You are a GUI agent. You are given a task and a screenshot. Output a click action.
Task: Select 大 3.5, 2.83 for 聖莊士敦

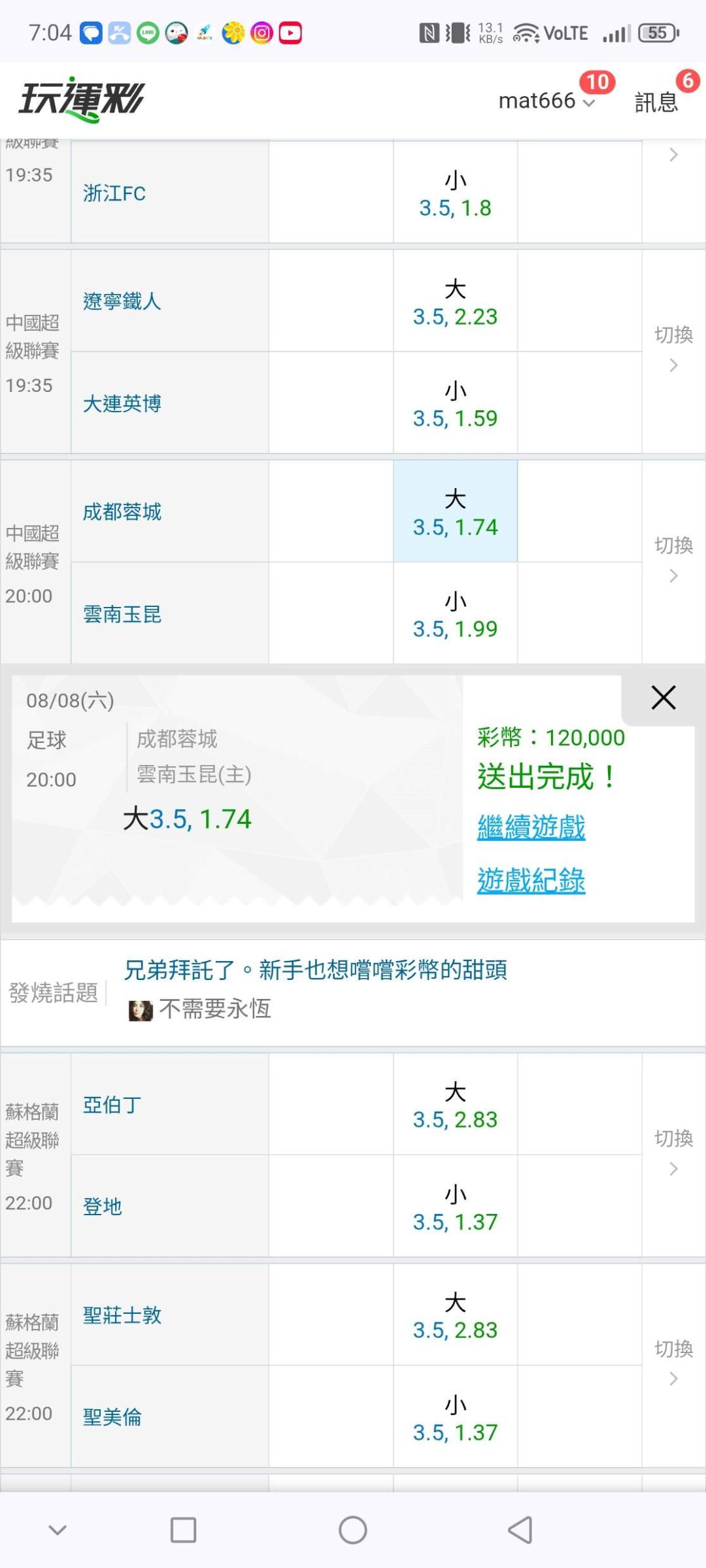pos(455,1315)
